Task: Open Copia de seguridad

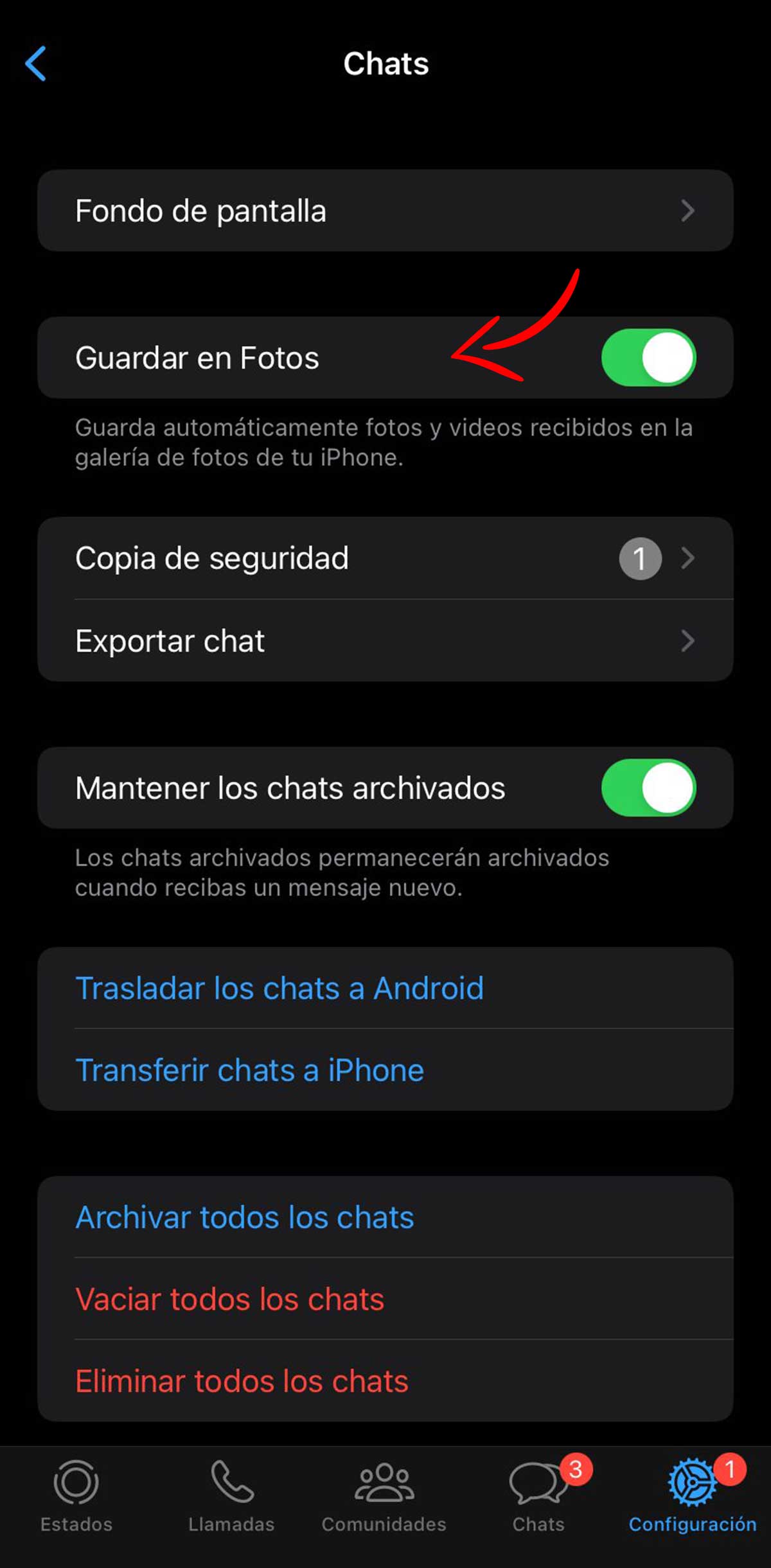Action: [x=385, y=558]
